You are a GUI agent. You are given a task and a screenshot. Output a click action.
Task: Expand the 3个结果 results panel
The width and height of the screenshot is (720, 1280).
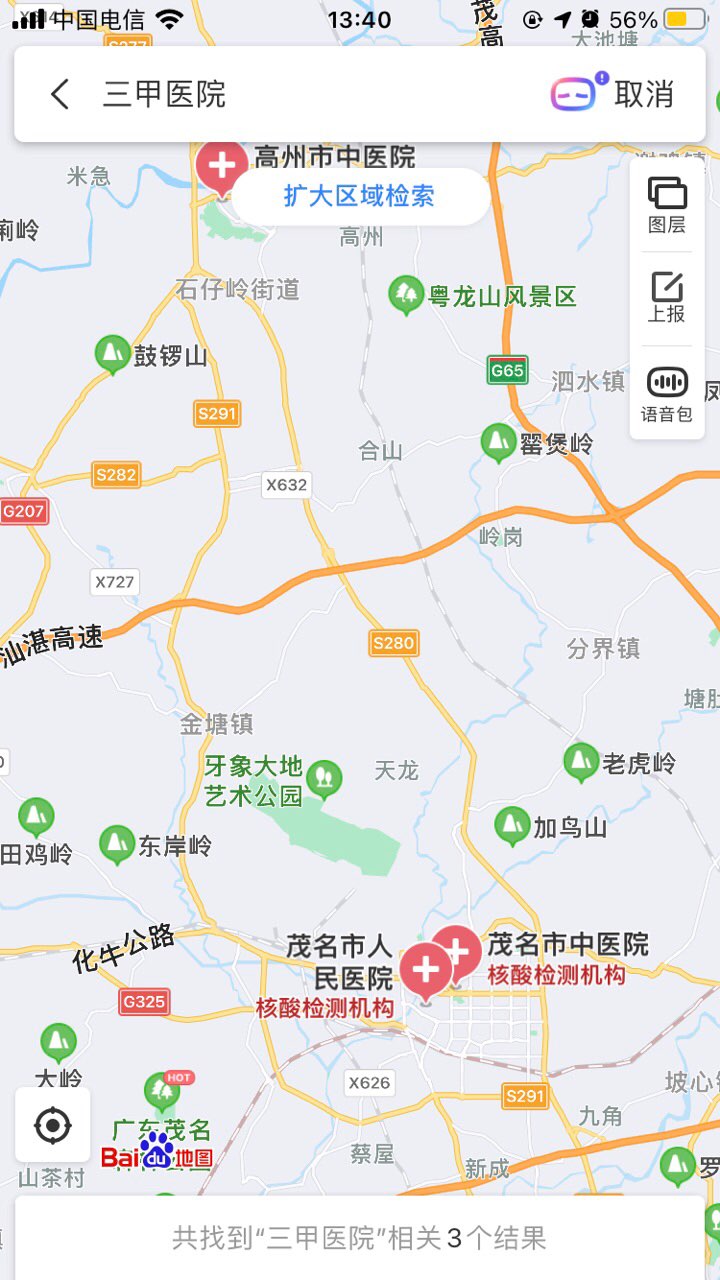[360, 1238]
